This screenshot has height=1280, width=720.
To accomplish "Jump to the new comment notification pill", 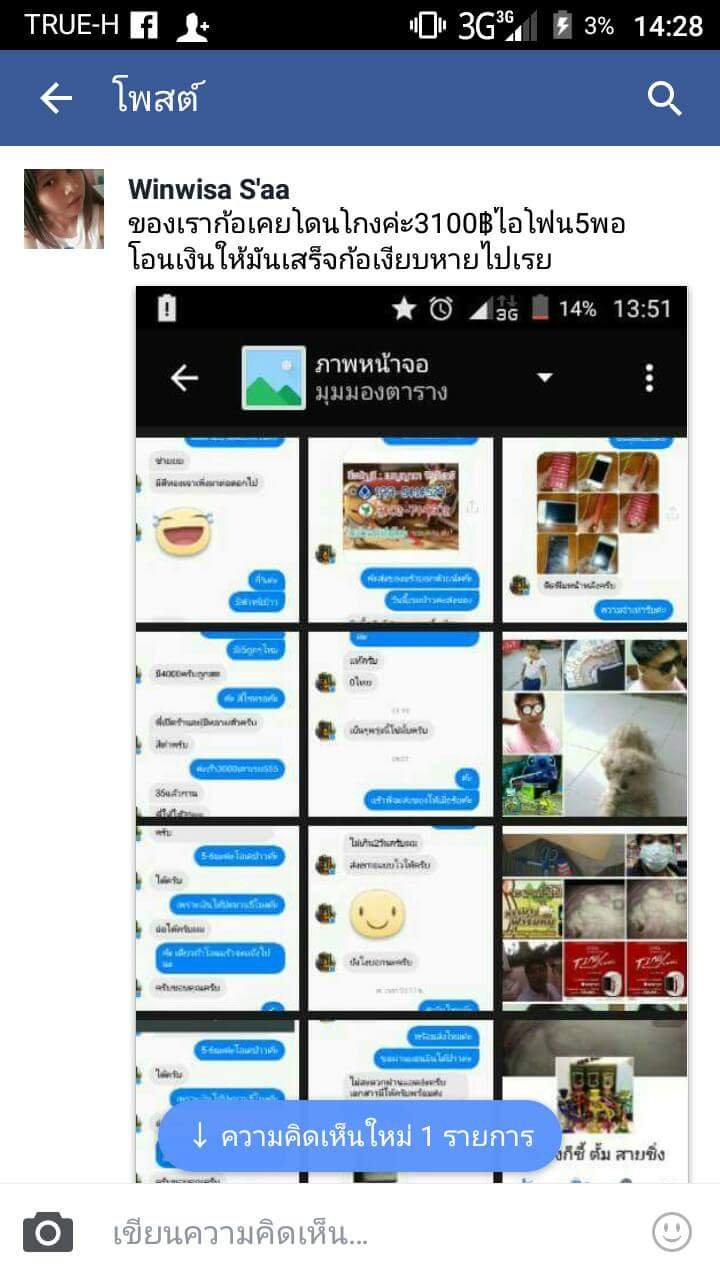I will (360, 1136).
